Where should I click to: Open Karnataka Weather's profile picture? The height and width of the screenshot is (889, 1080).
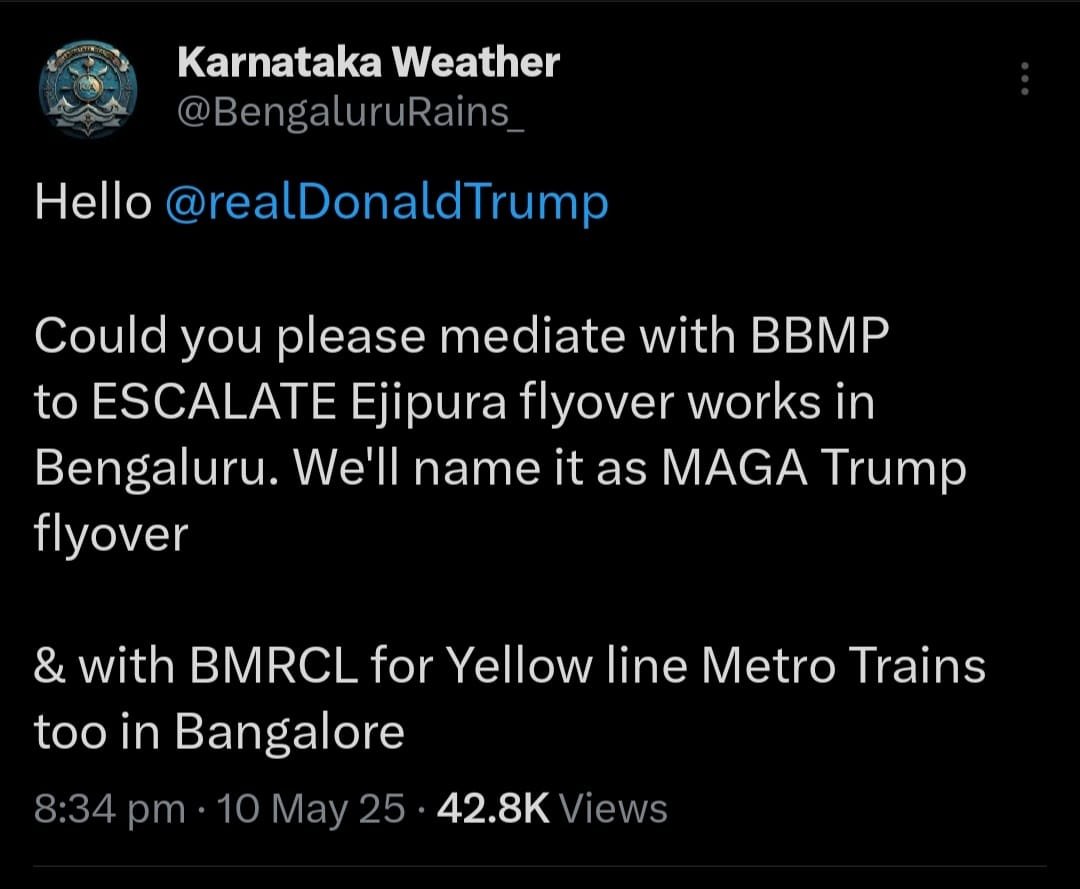87,90
